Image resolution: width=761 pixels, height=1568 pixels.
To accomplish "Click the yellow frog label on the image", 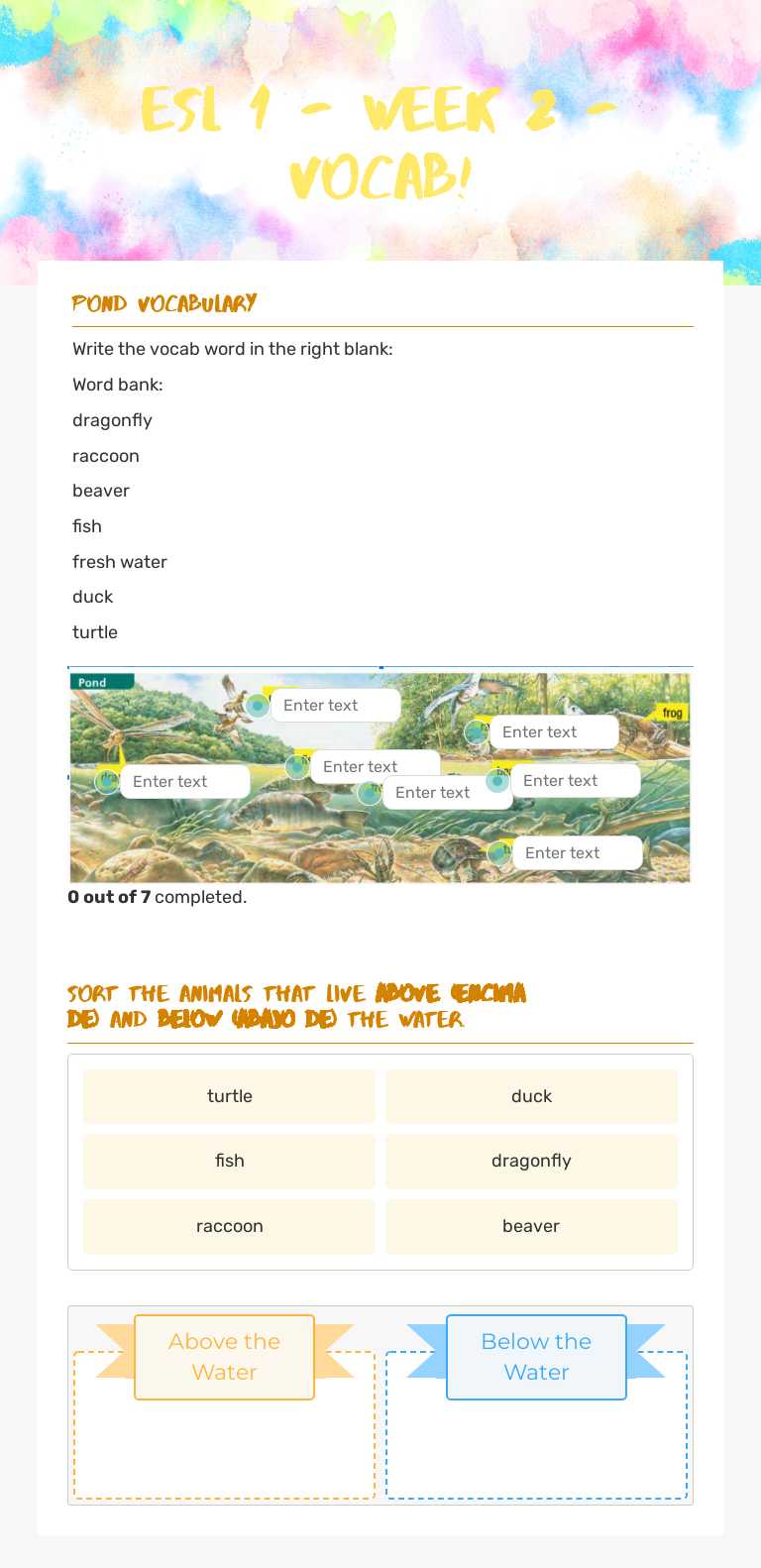I will (670, 712).
